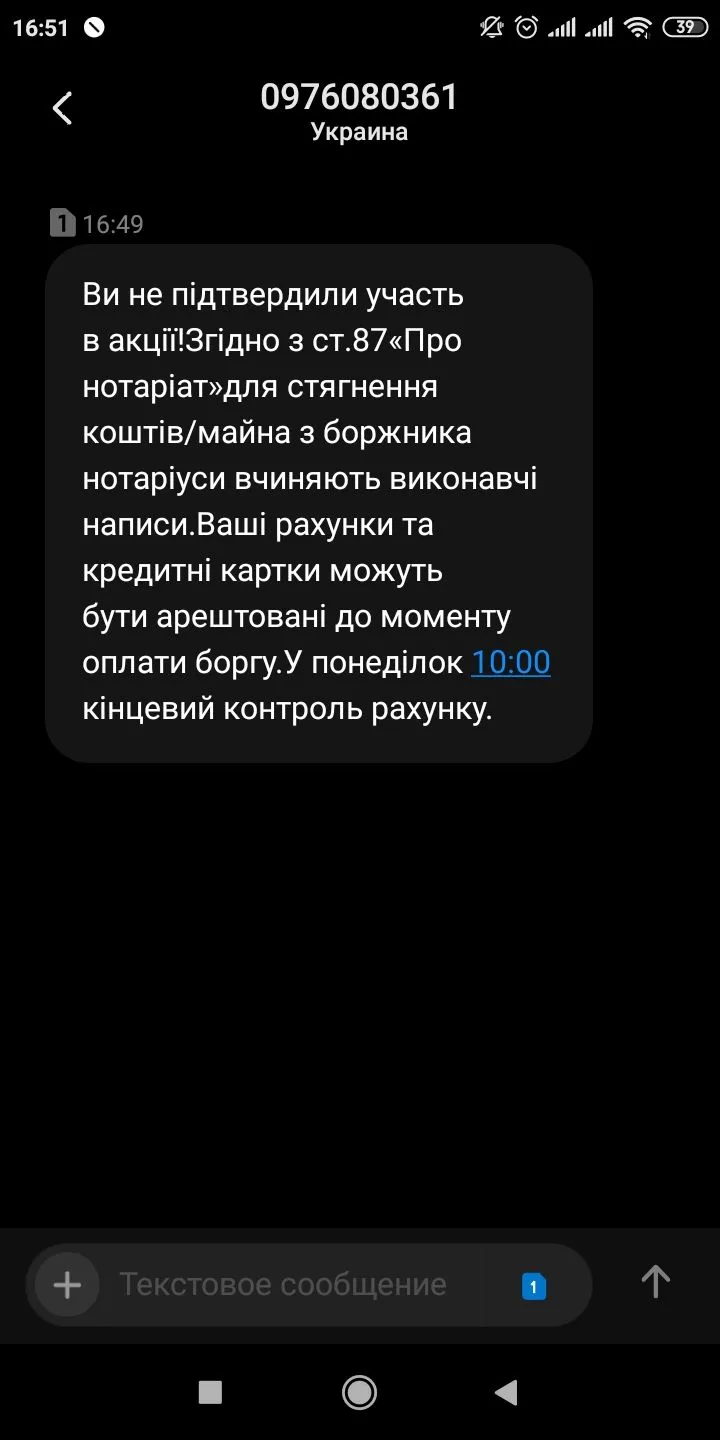Open the attachments plus button

point(67,1284)
